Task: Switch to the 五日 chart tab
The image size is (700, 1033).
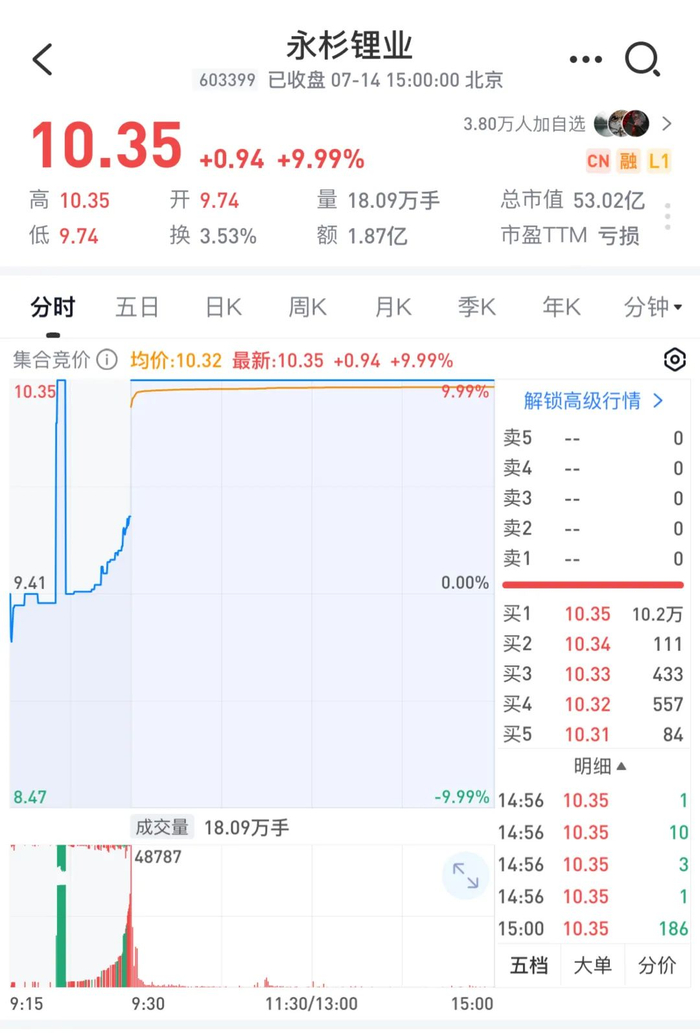Action: click(137, 307)
